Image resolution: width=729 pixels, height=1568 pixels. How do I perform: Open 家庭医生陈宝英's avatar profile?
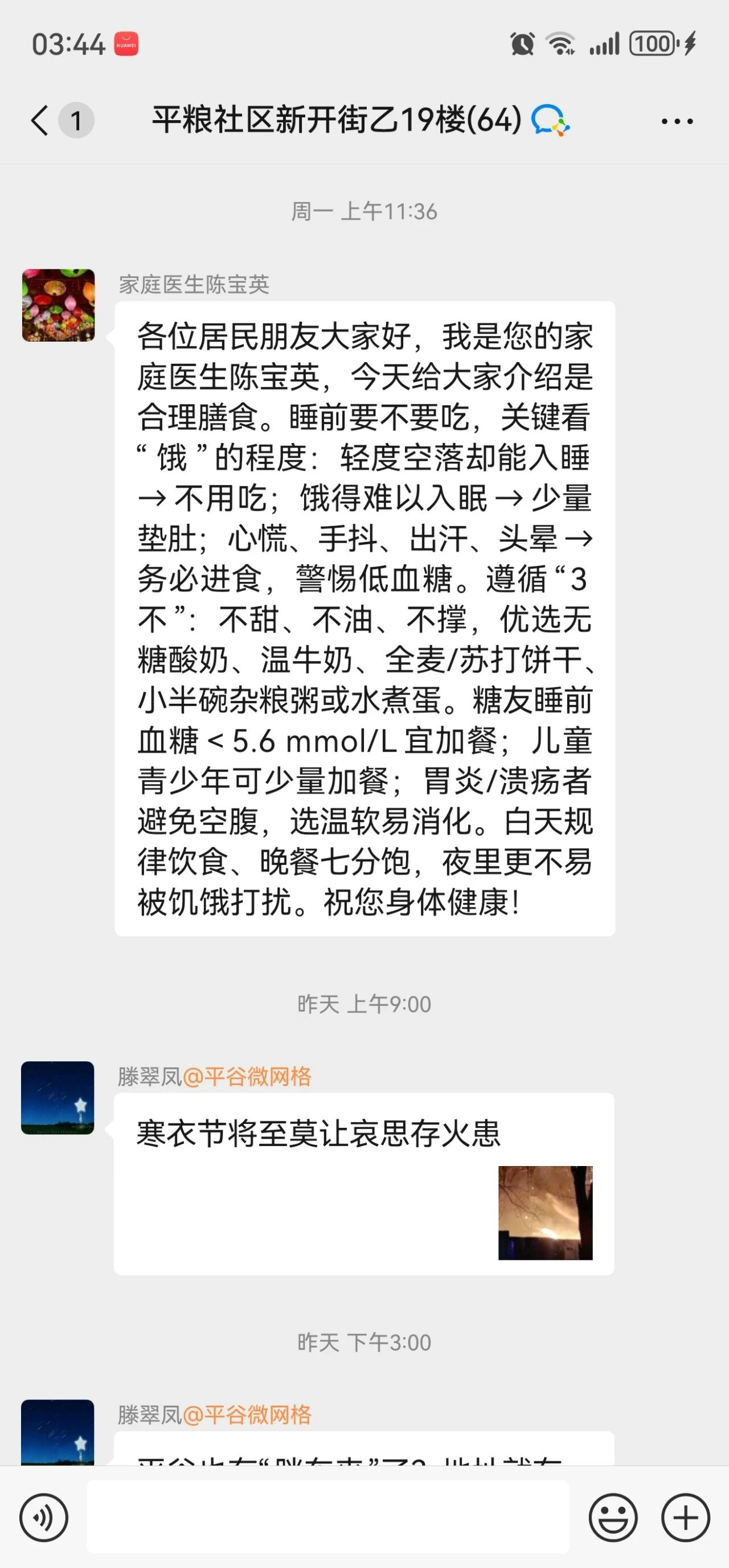pos(59,305)
